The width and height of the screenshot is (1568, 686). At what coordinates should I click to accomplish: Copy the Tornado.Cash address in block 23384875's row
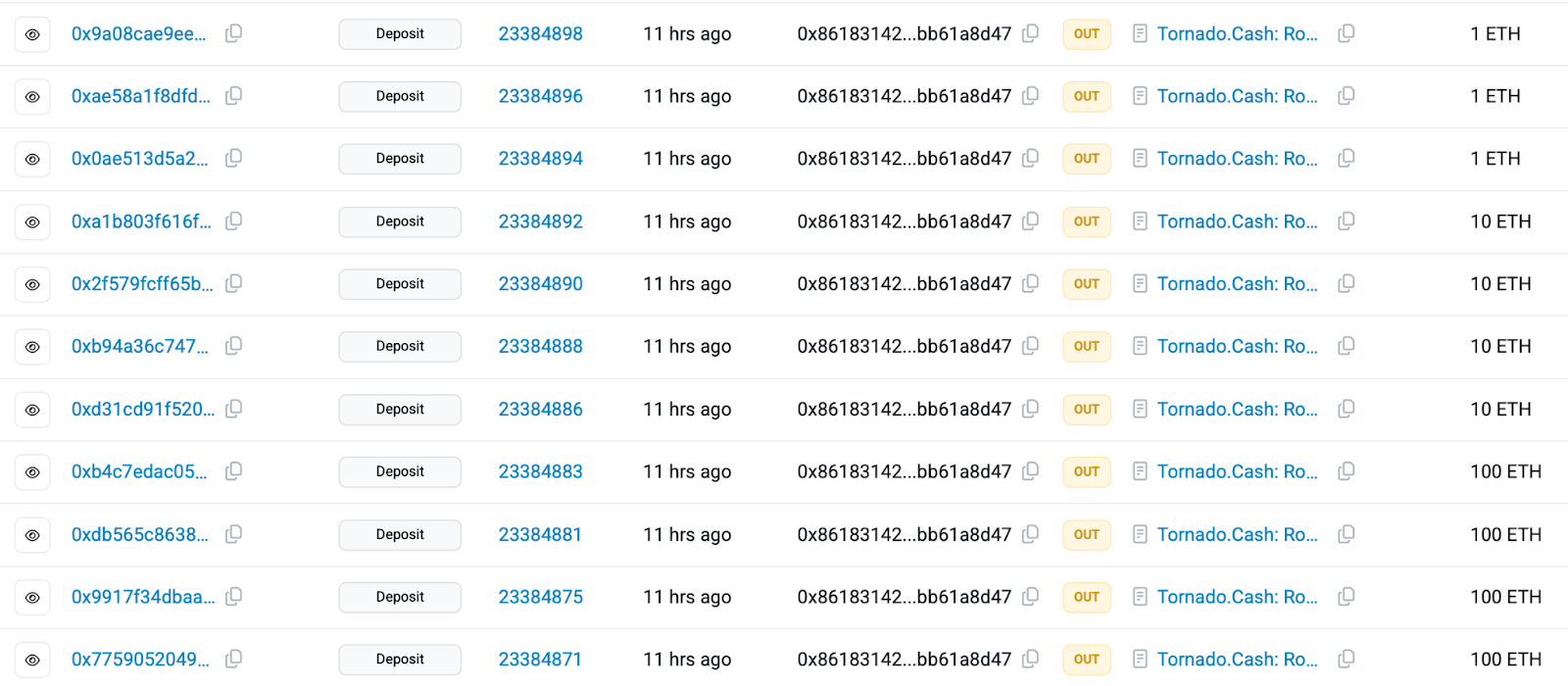1347,596
